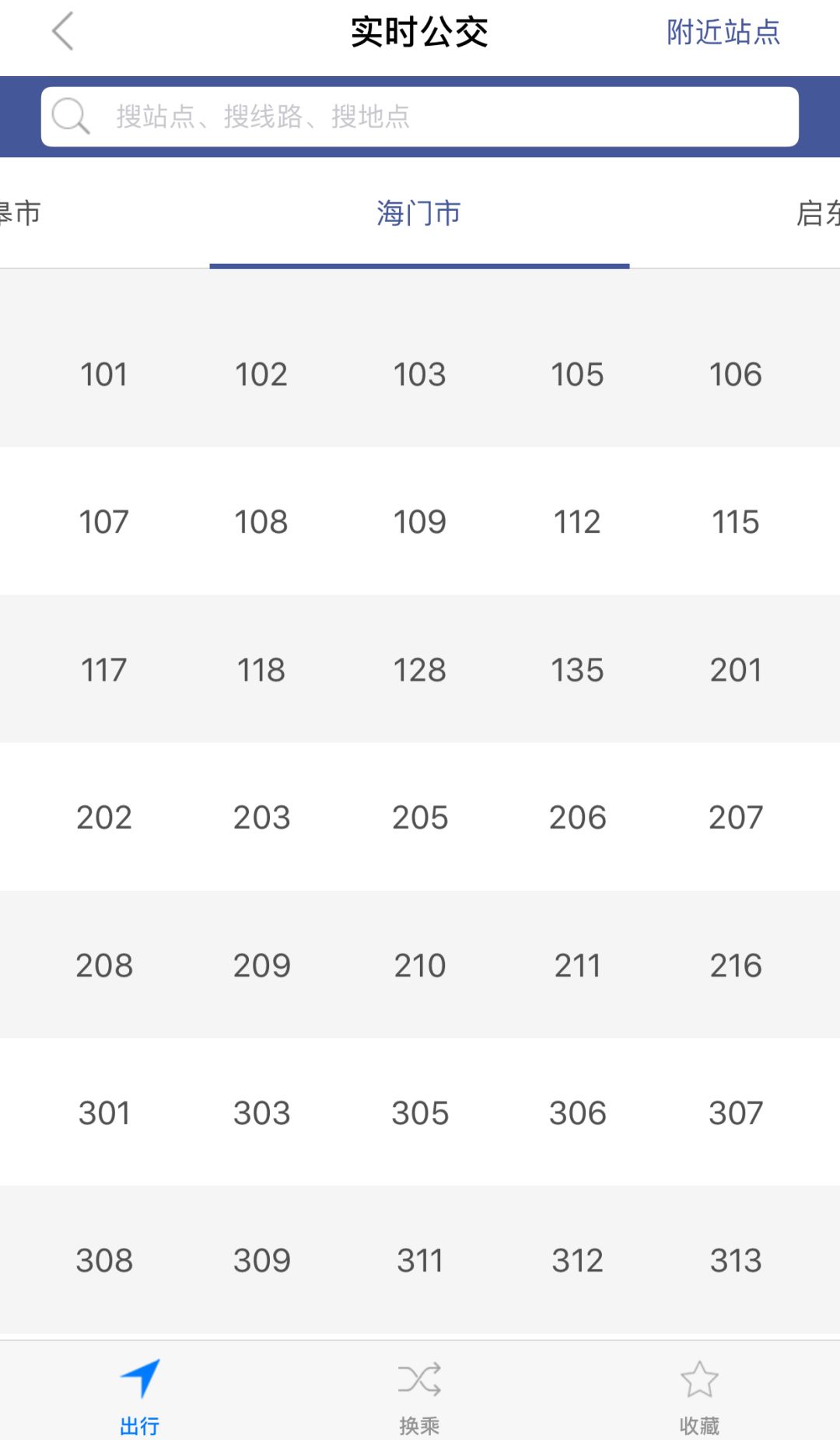Open bus route 101
Viewport: 840px width, 1440px height.
tap(104, 374)
